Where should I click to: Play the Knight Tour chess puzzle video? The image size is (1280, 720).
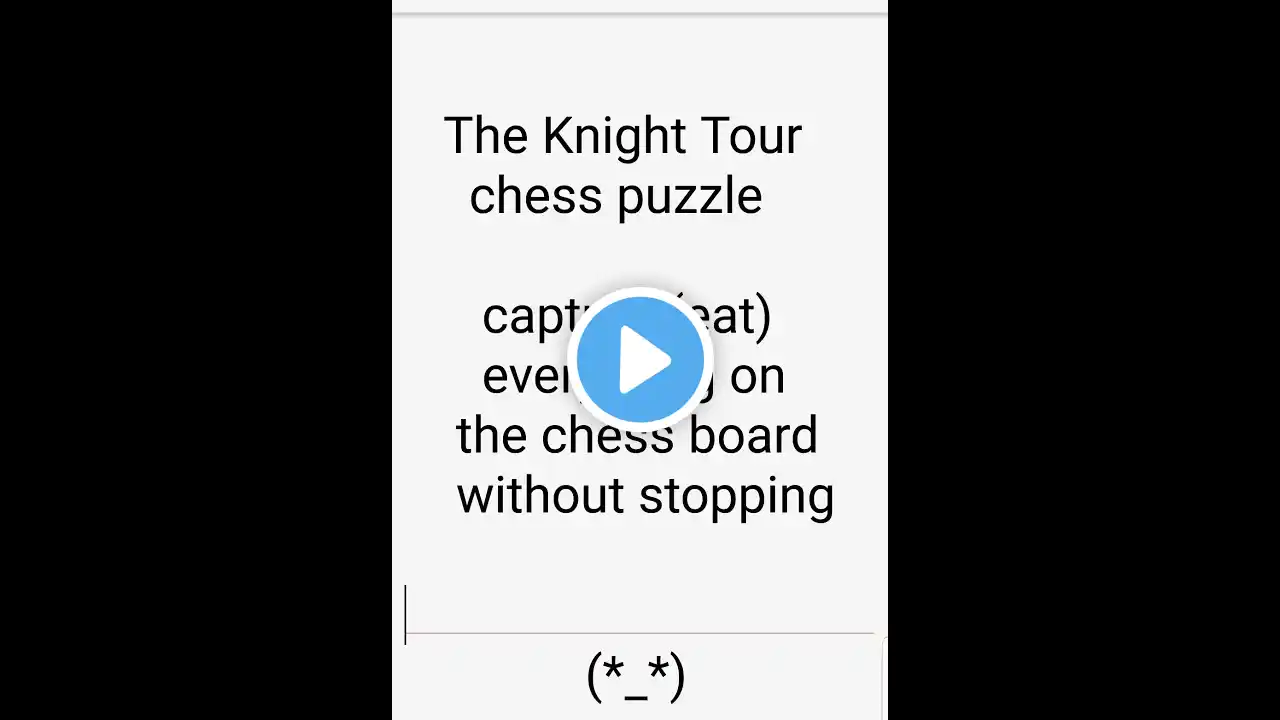tap(640, 359)
